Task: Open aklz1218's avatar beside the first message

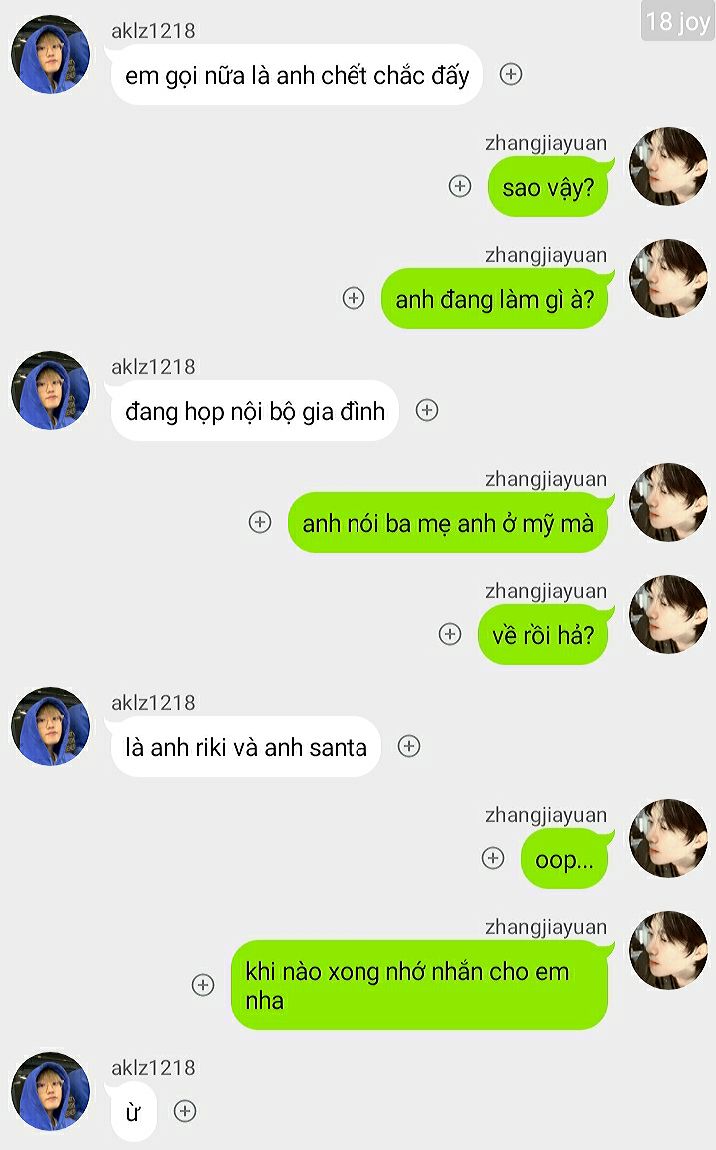Action: (50, 54)
